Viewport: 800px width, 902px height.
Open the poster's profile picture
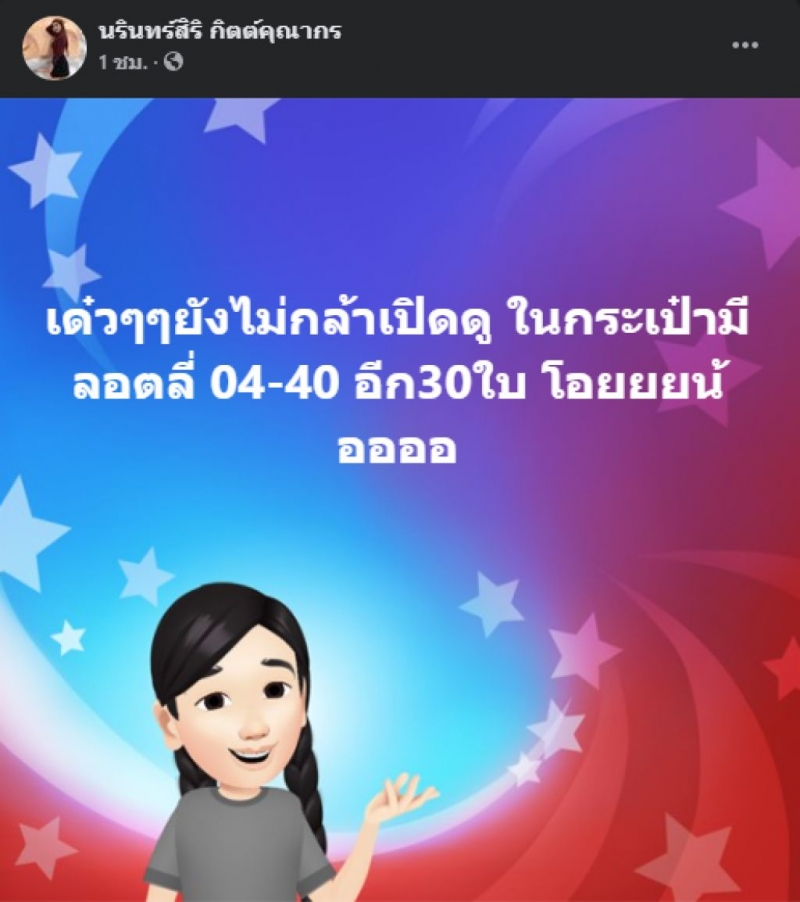(53, 47)
